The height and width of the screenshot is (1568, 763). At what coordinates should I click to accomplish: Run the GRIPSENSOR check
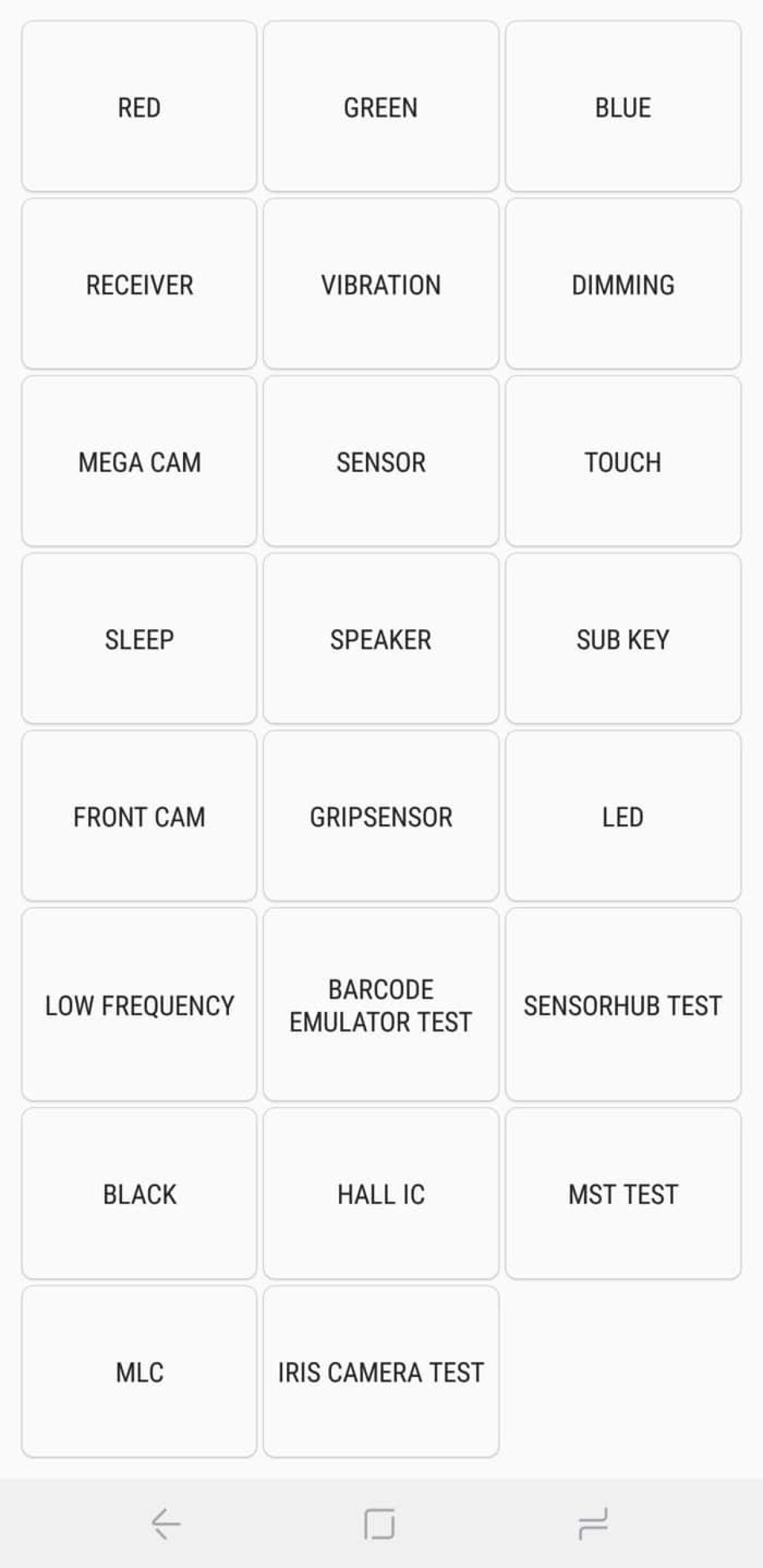[380, 817]
